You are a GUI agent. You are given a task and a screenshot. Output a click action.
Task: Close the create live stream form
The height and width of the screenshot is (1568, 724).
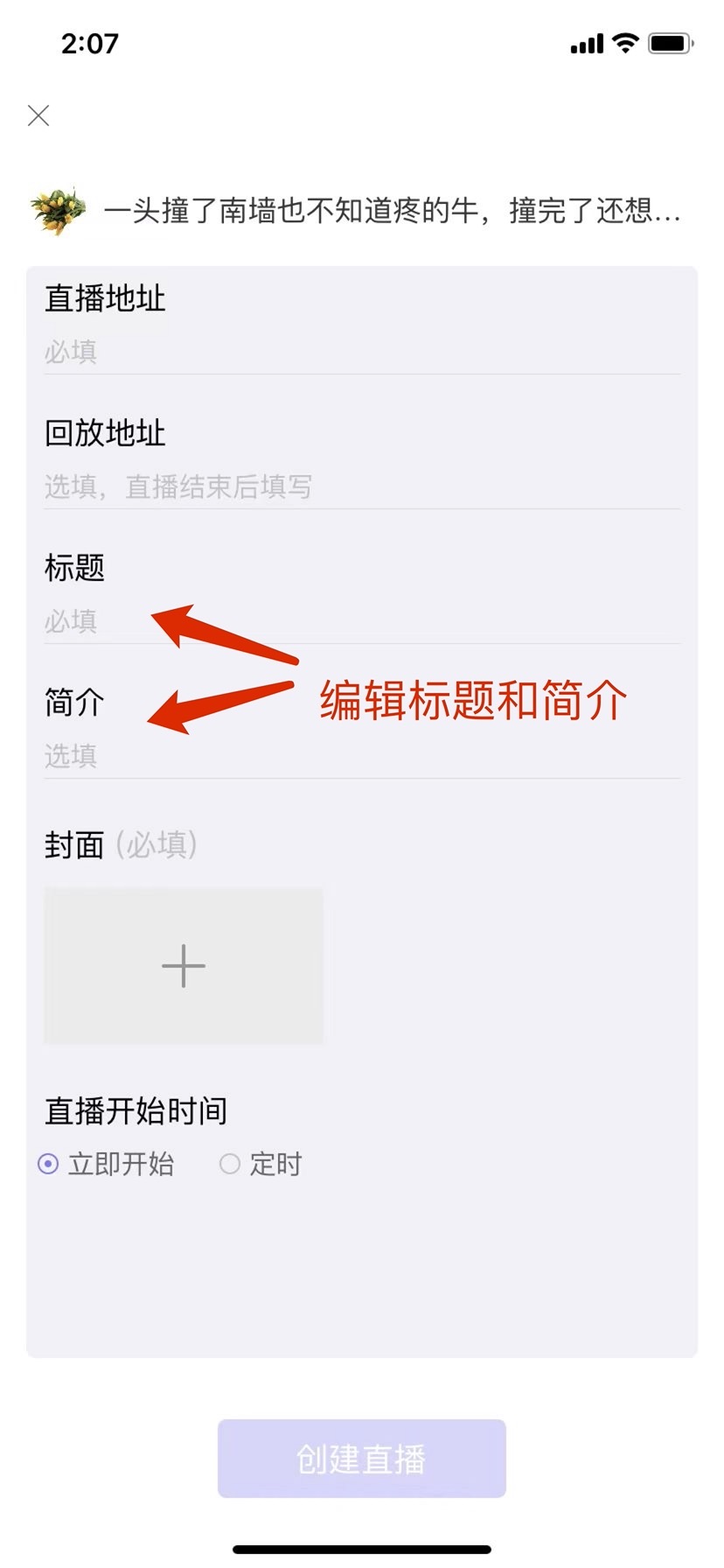point(38,115)
